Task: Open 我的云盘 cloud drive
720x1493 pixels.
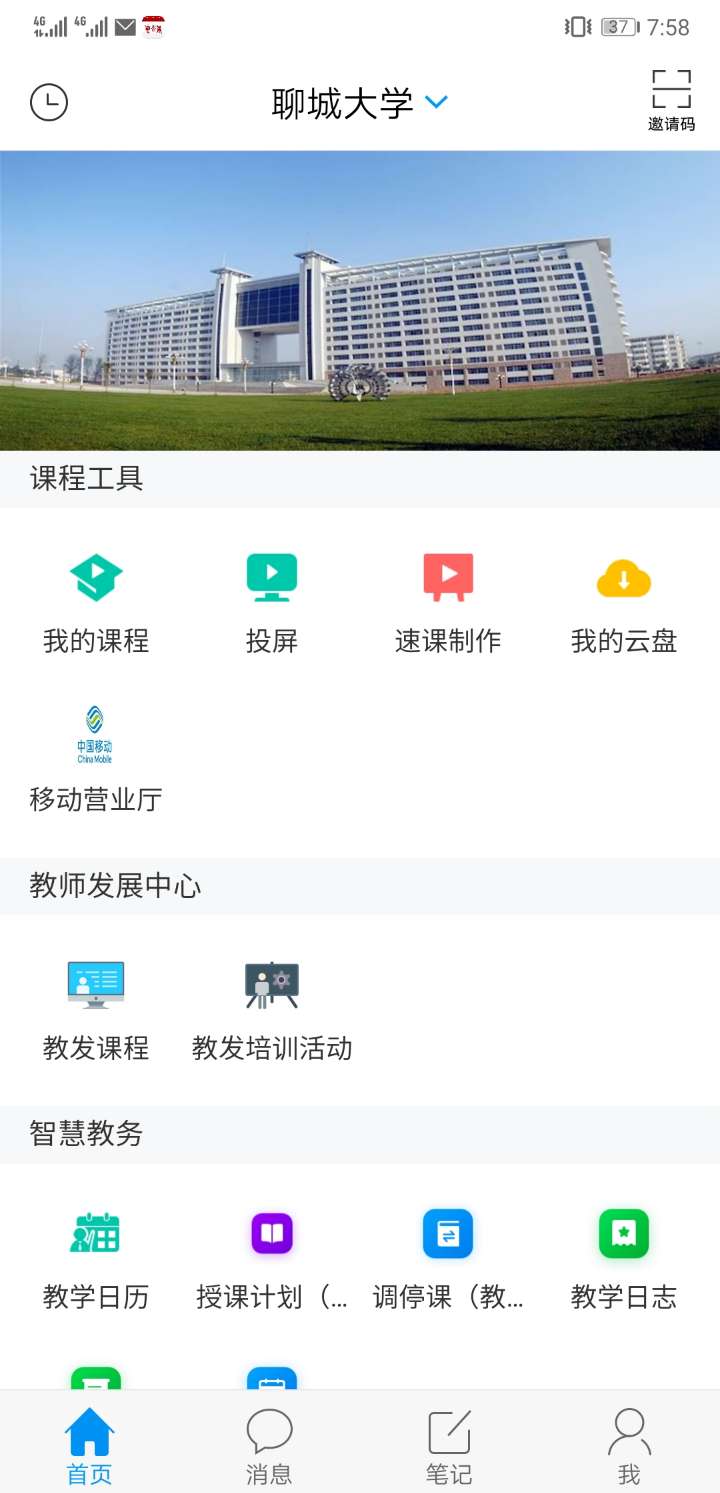Action: tap(624, 600)
